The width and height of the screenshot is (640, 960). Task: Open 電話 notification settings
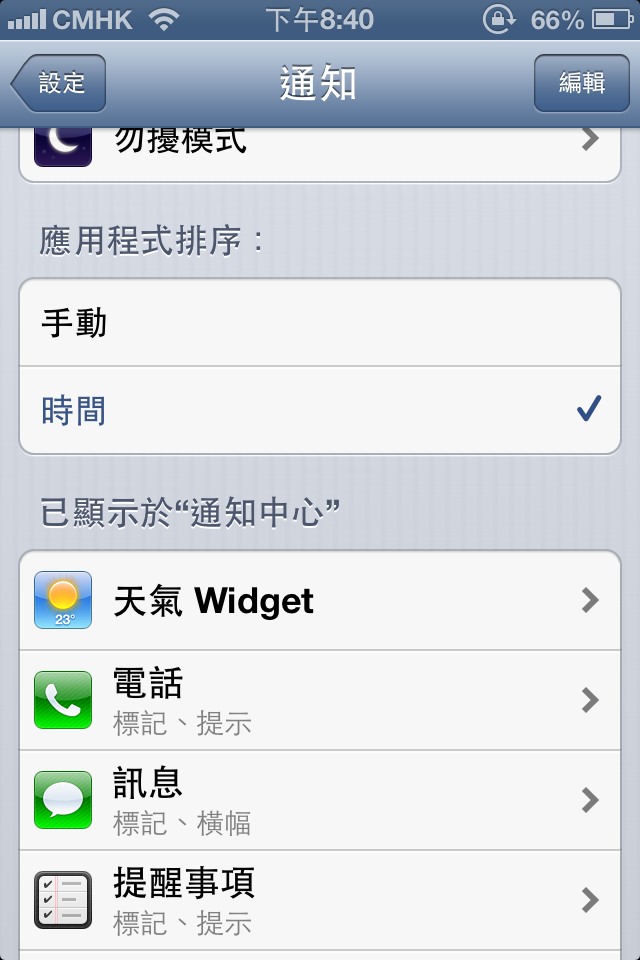(320, 700)
